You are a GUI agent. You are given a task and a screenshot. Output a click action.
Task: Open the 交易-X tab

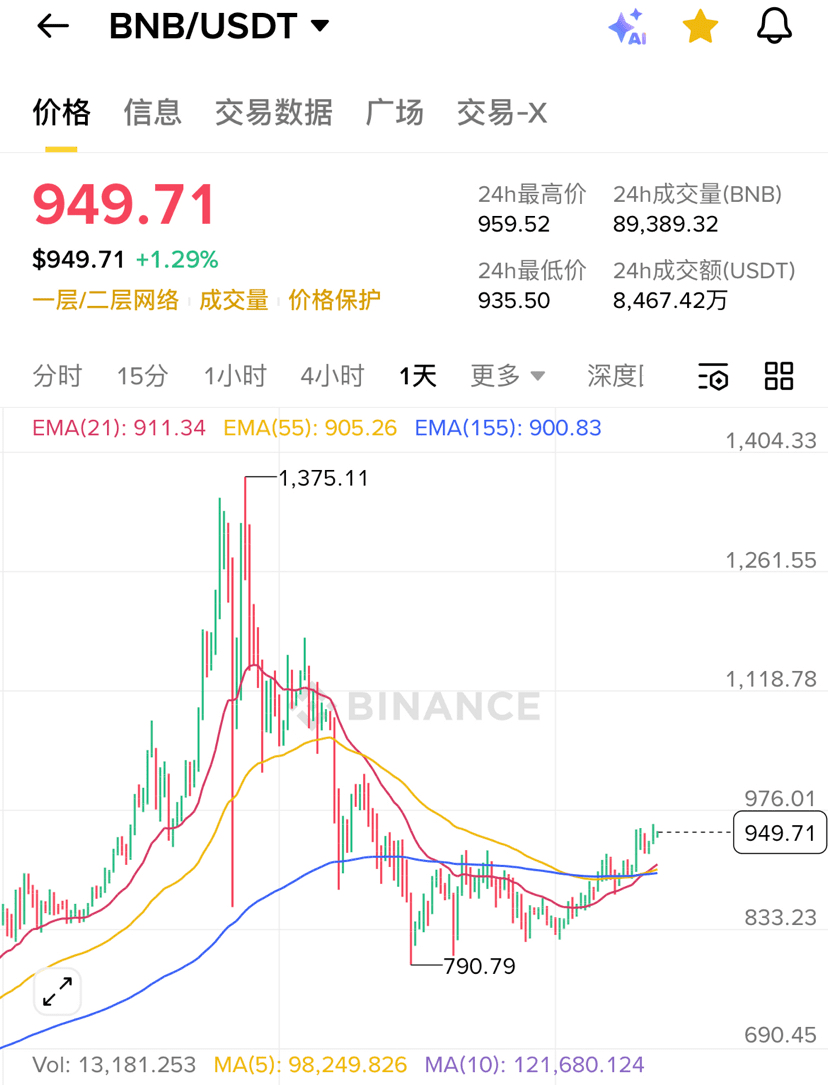[x=501, y=113]
